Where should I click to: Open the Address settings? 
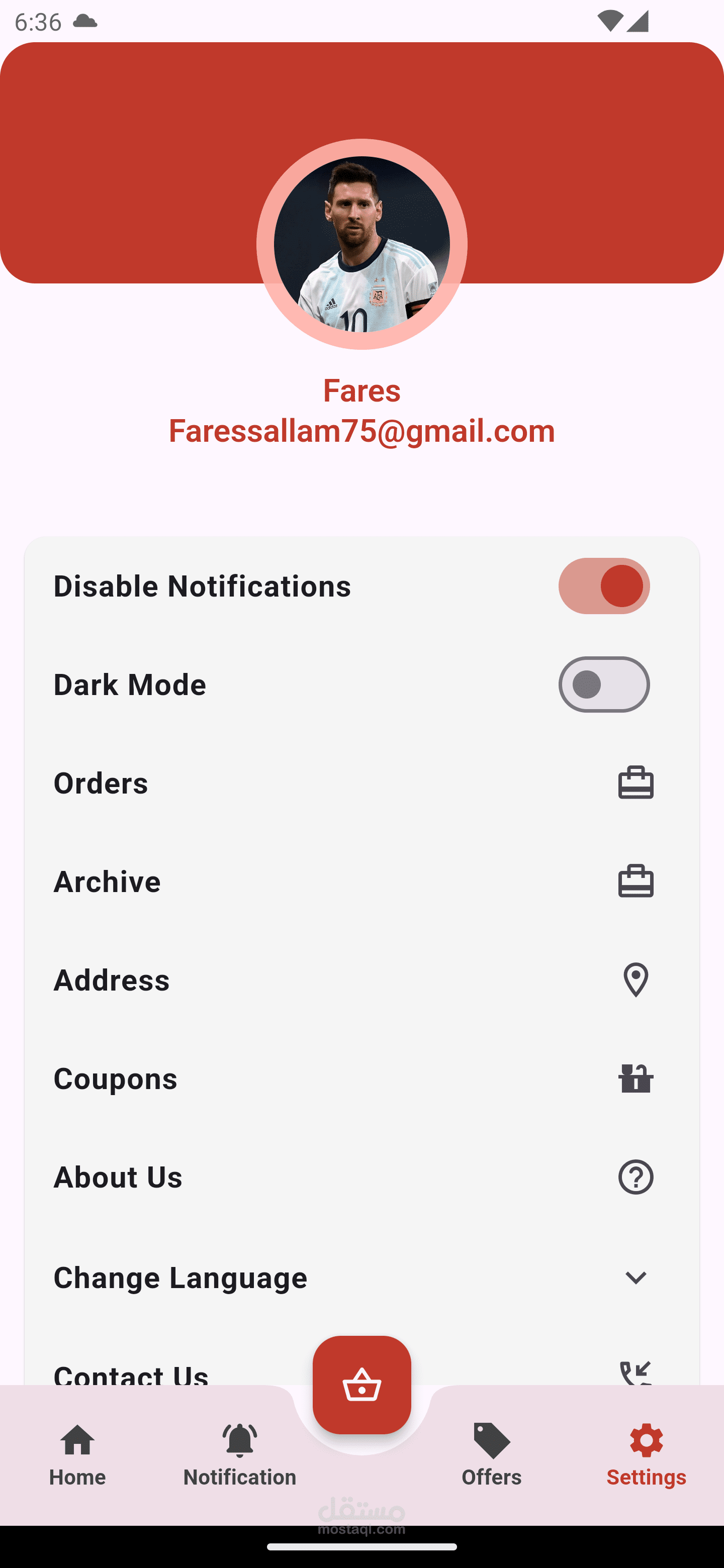pyautogui.click(x=361, y=980)
